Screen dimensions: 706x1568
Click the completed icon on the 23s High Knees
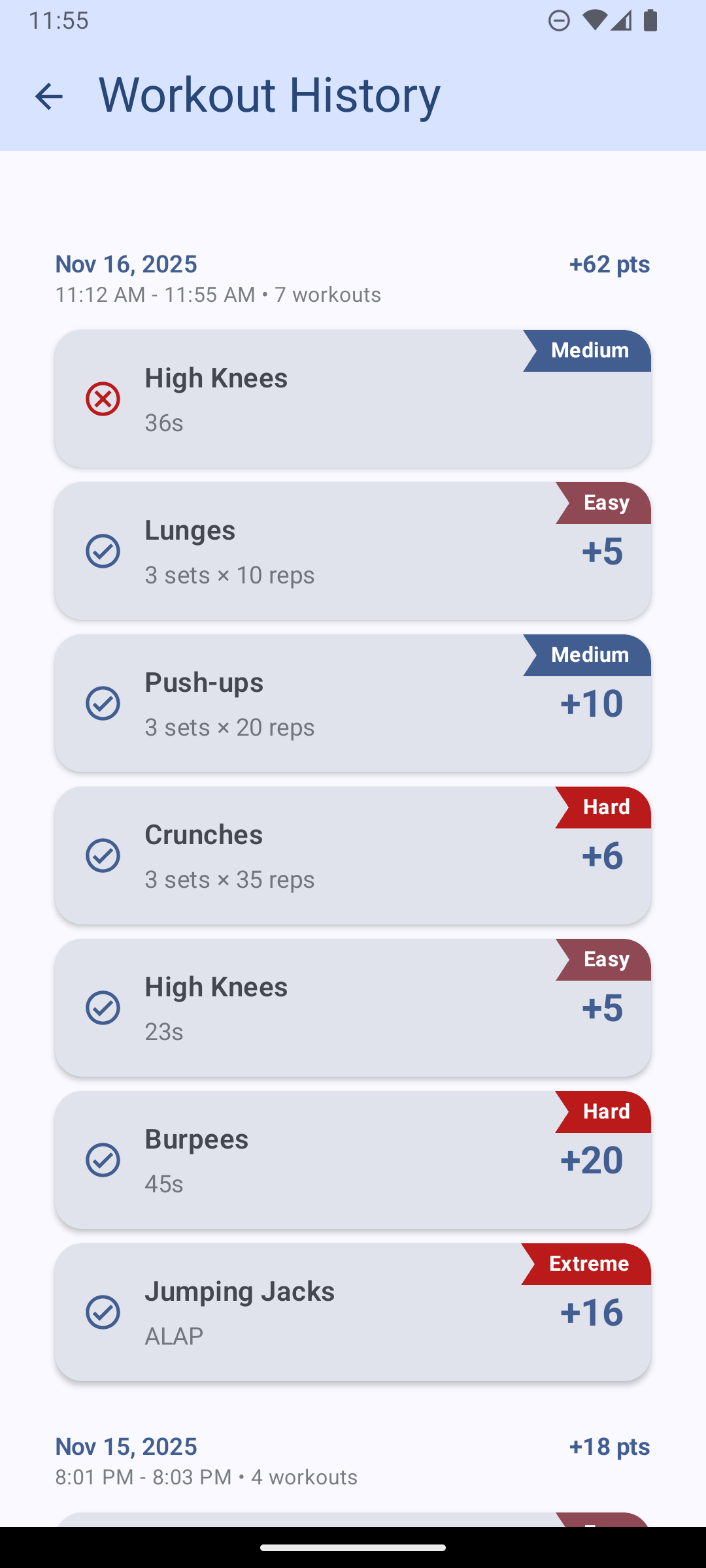pos(103,1007)
